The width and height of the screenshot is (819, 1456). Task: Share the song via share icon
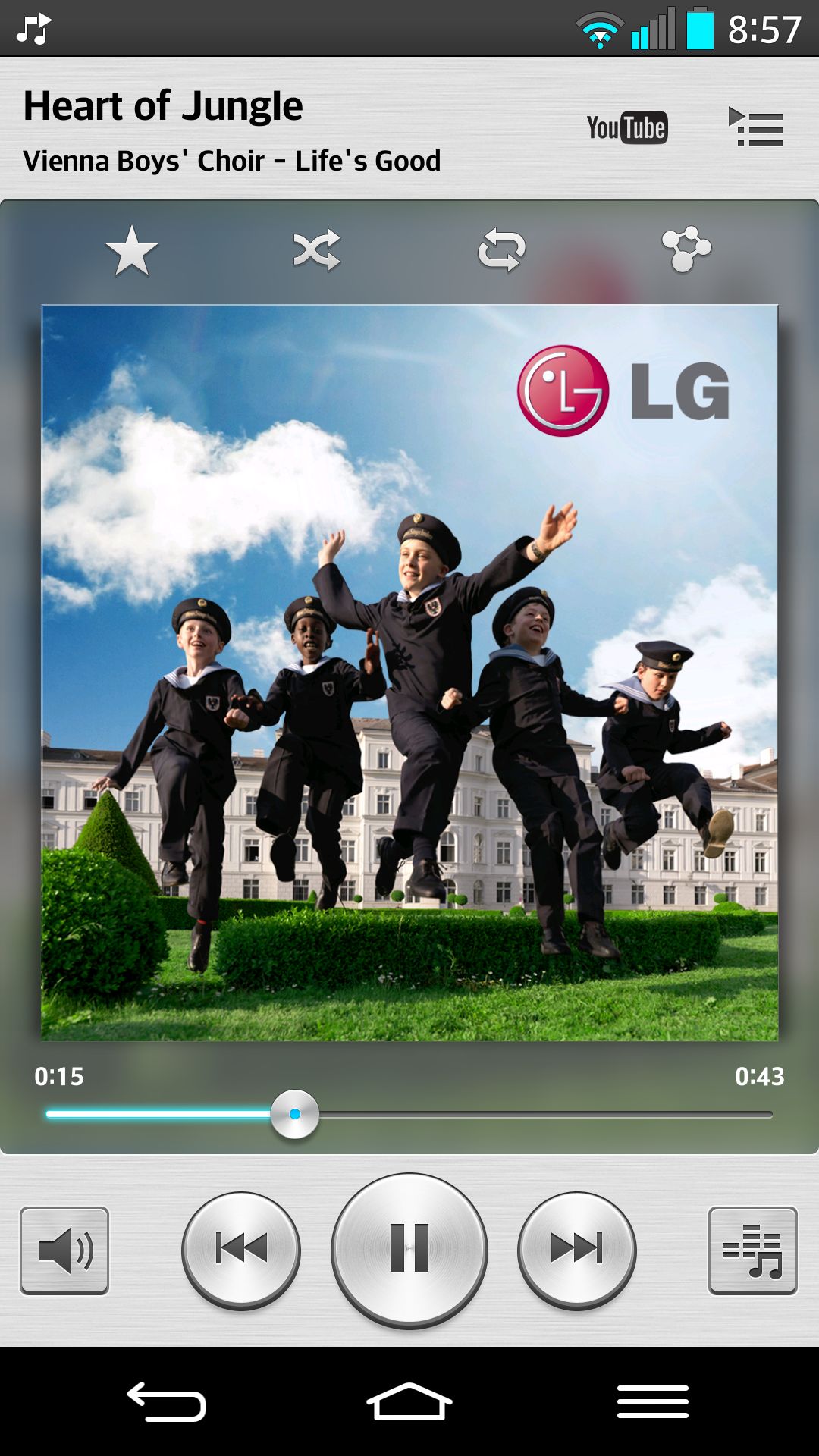tap(686, 249)
